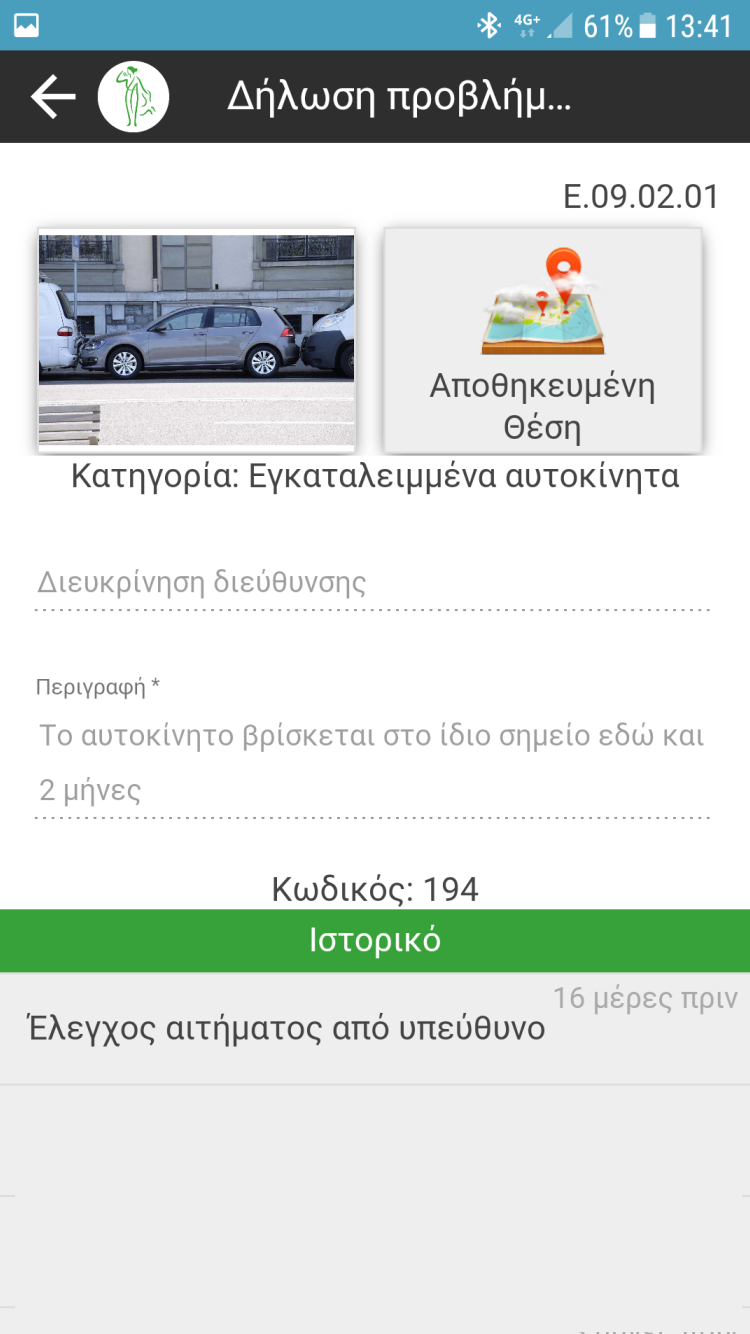This screenshot has width=750, height=1334.
Task: Go back using the arrow icon
Action: pos(53,97)
